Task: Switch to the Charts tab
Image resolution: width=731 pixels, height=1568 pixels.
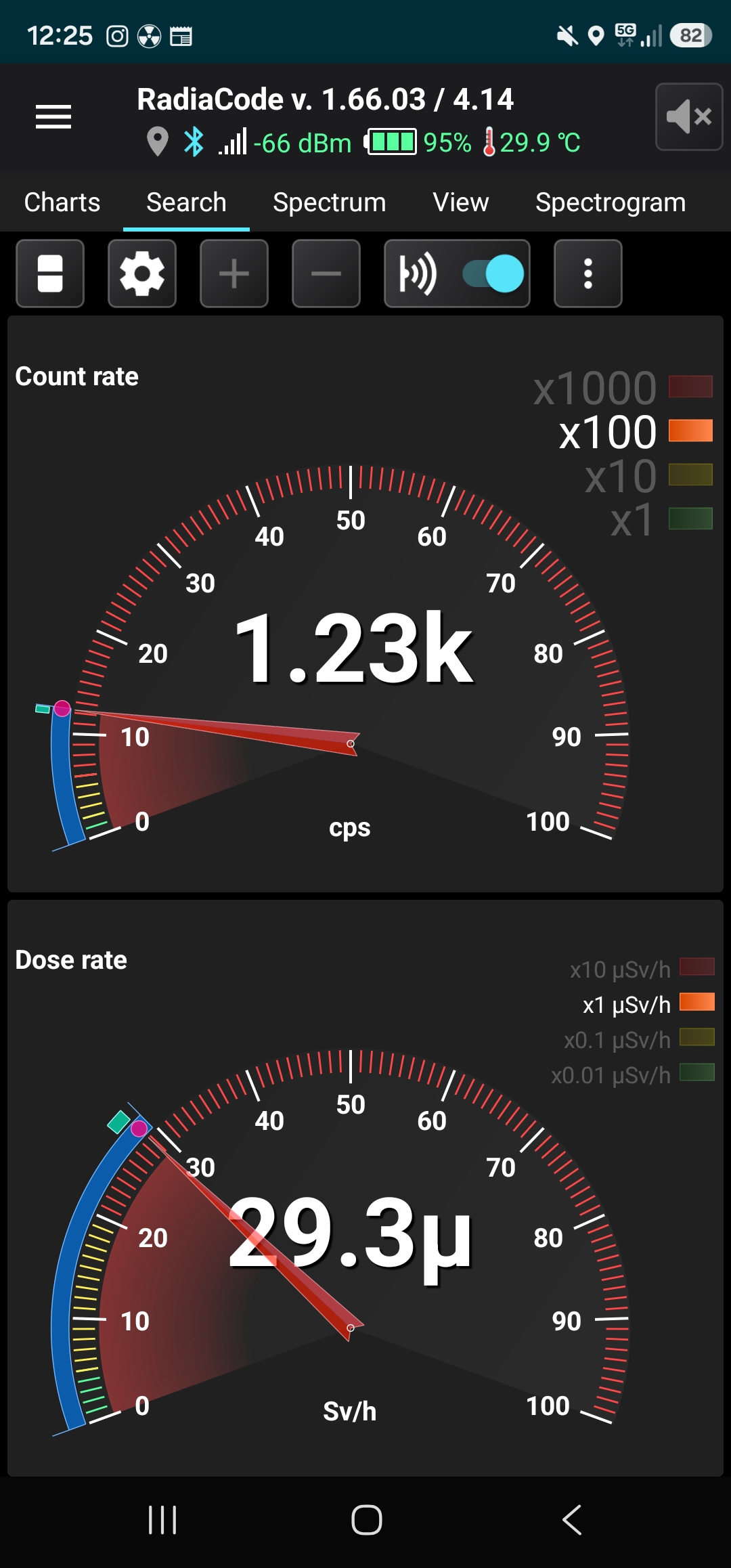Action: click(x=62, y=202)
